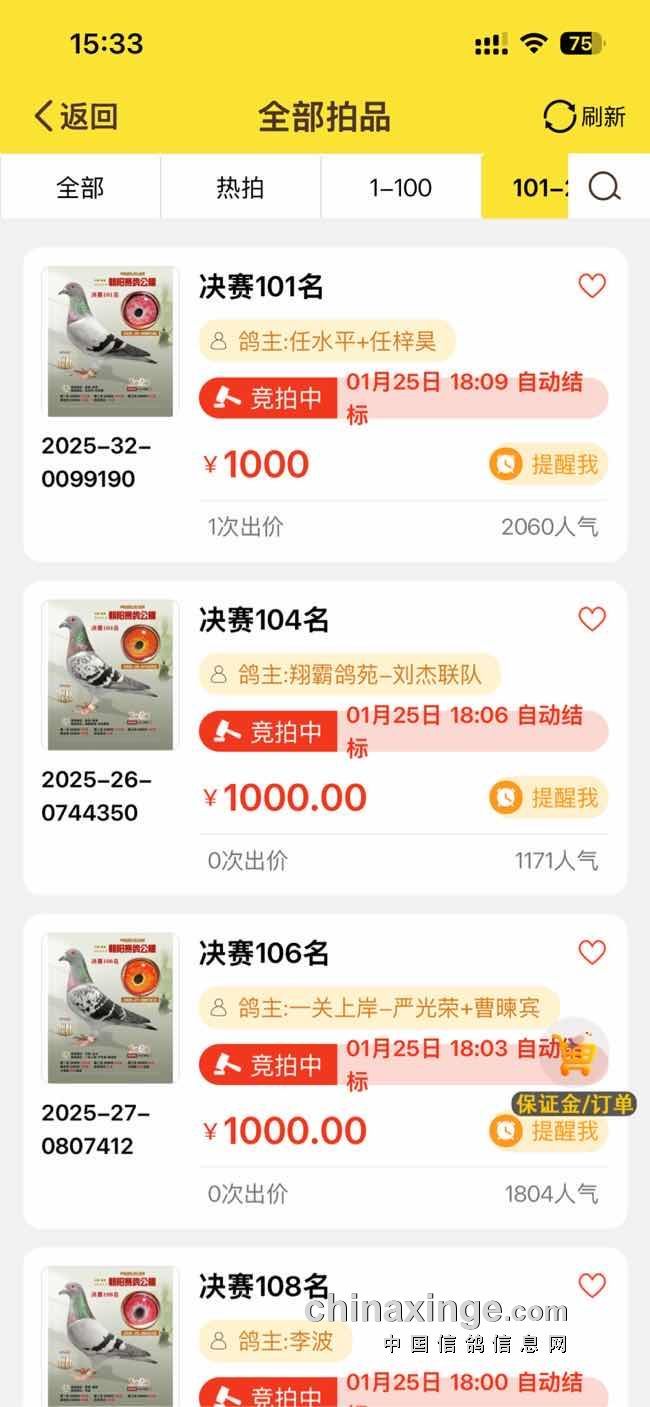Set a 提醒我 reminder for 决赛104名

pyautogui.click(x=548, y=797)
